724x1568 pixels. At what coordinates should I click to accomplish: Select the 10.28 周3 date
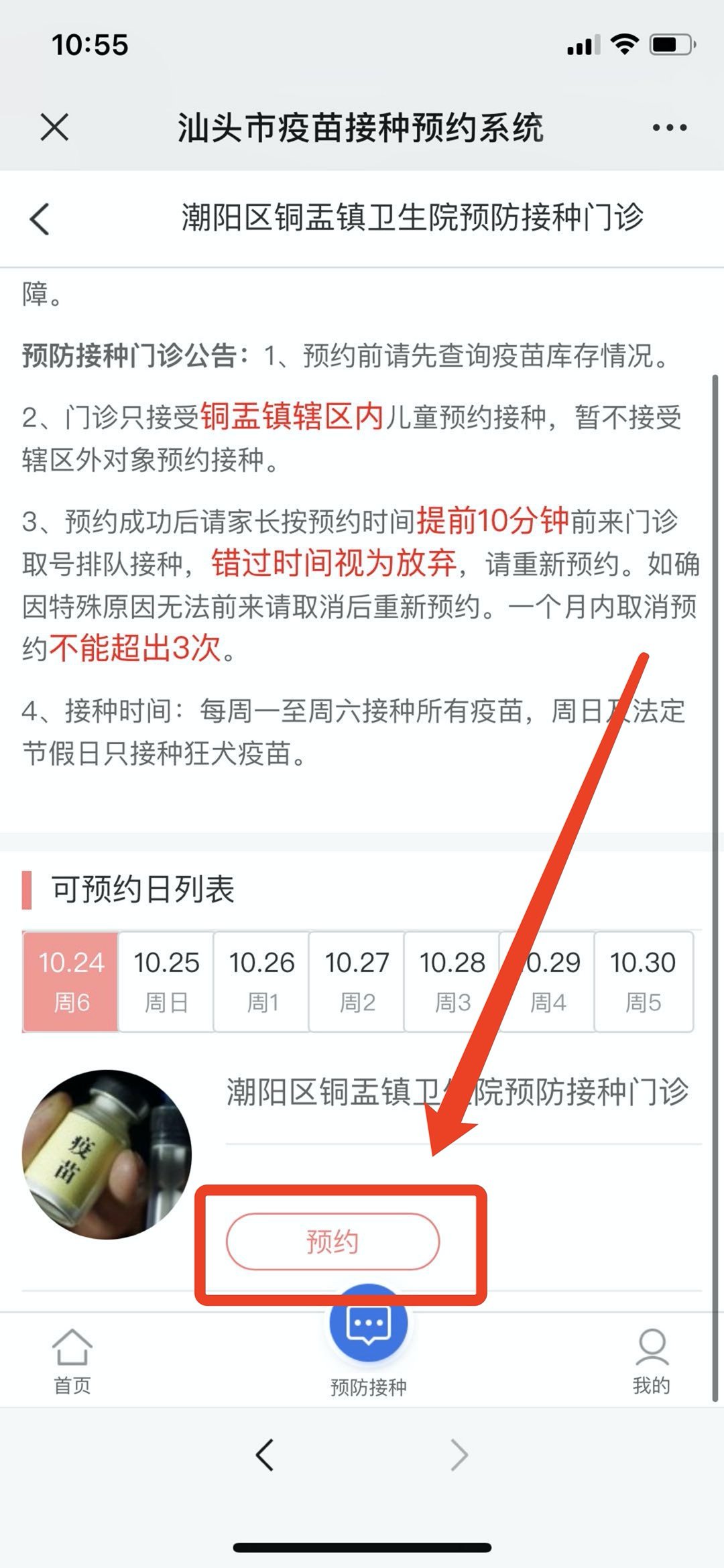pyautogui.click(x=452, y=981)
